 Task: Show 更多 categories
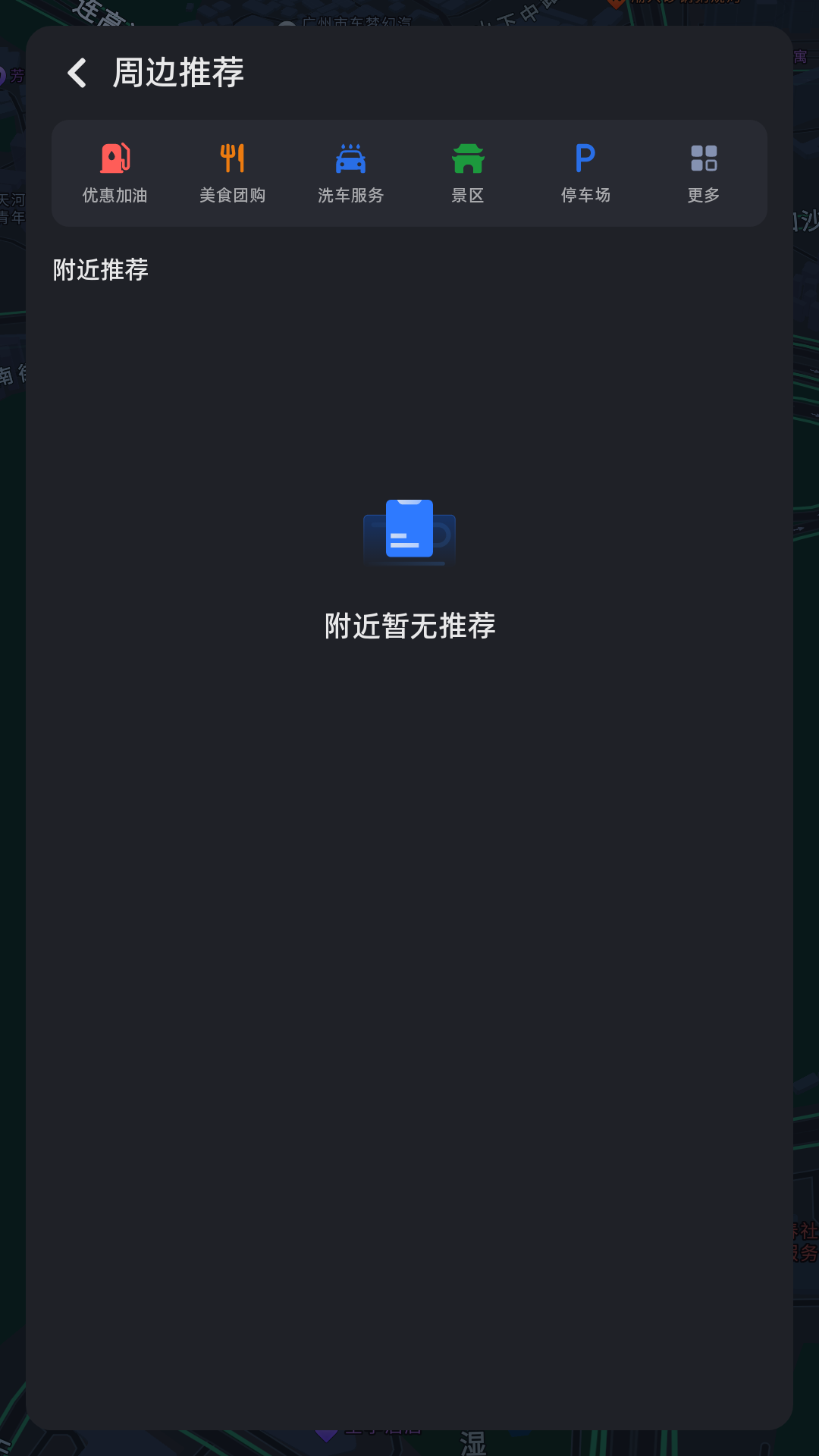coord(704,173)
